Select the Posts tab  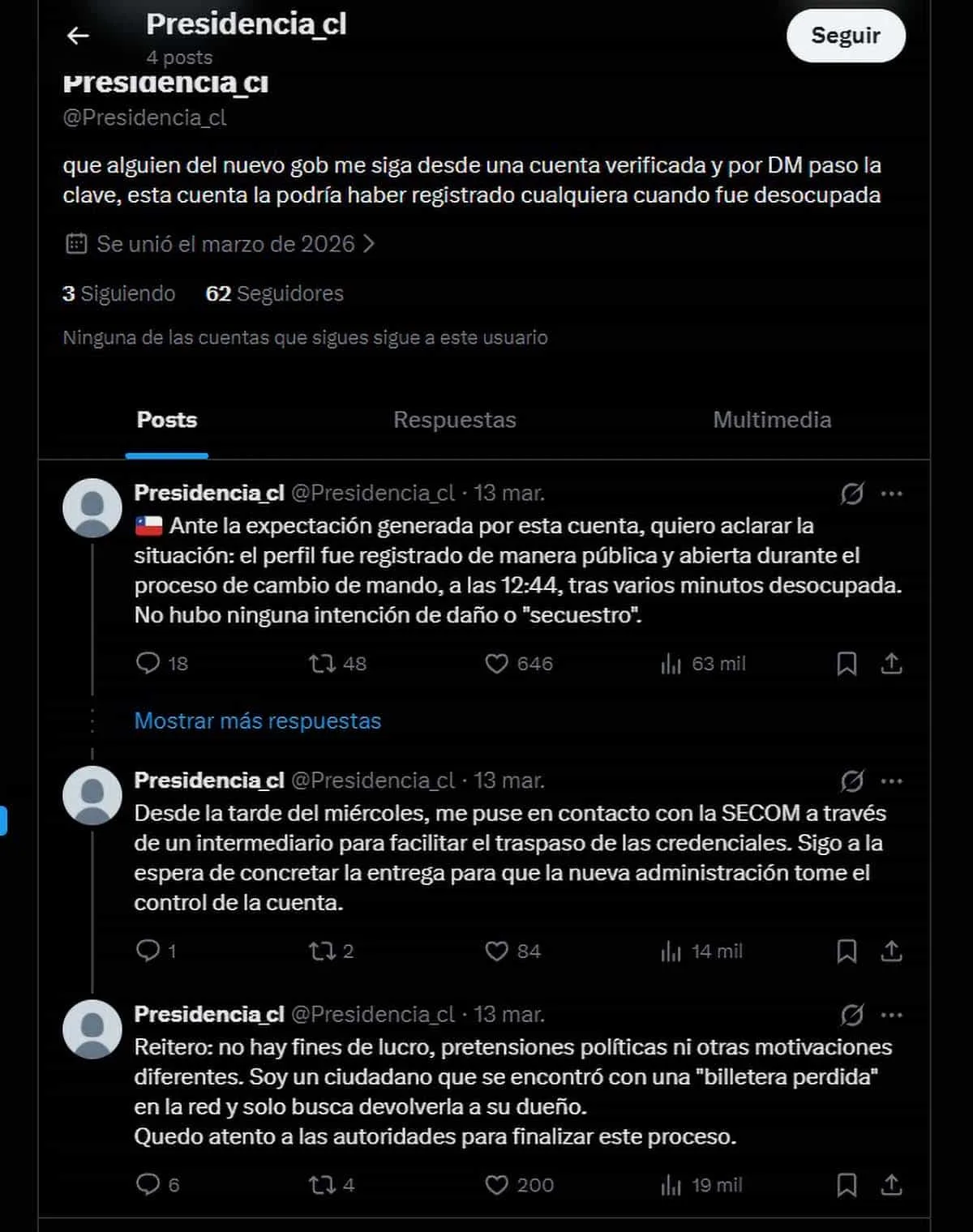coord(167,420)
